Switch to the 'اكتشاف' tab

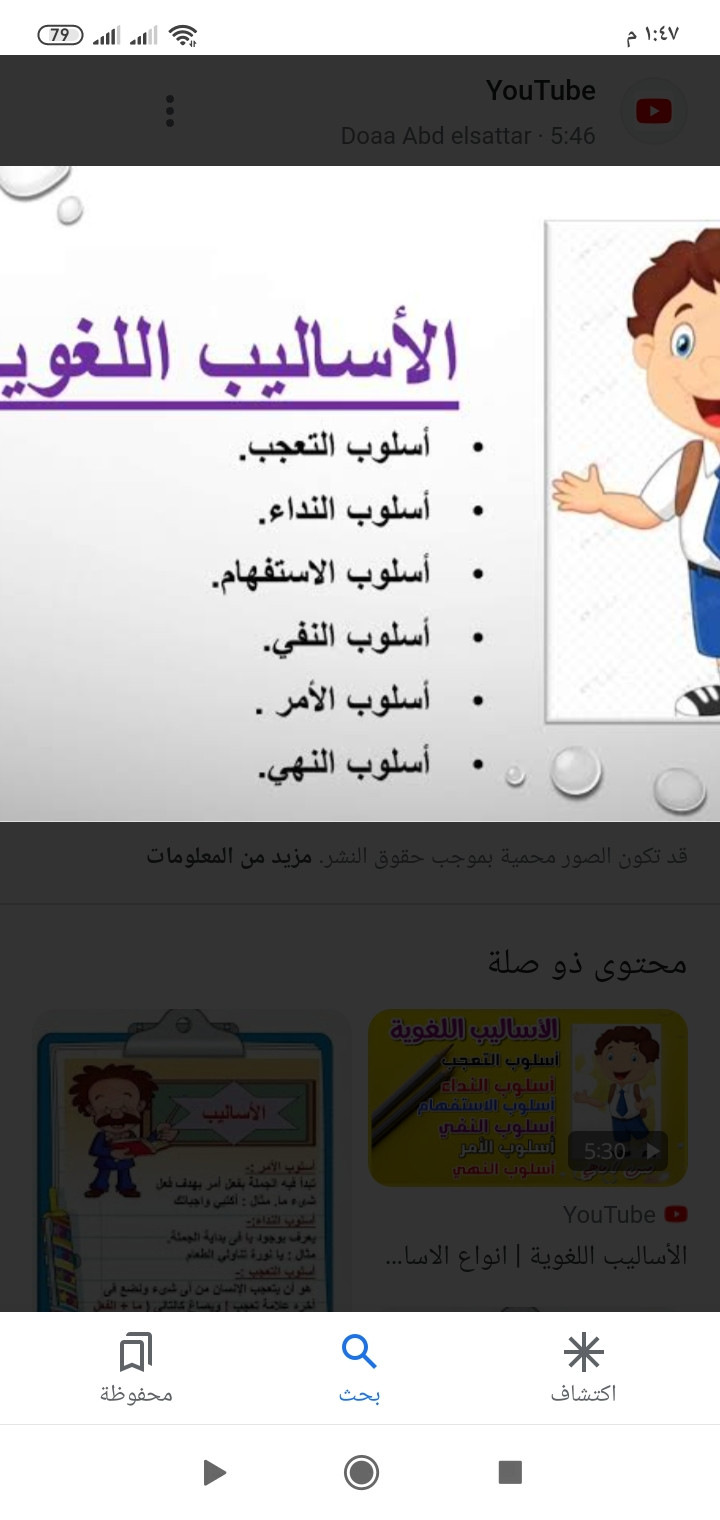tap(583, 1368)
